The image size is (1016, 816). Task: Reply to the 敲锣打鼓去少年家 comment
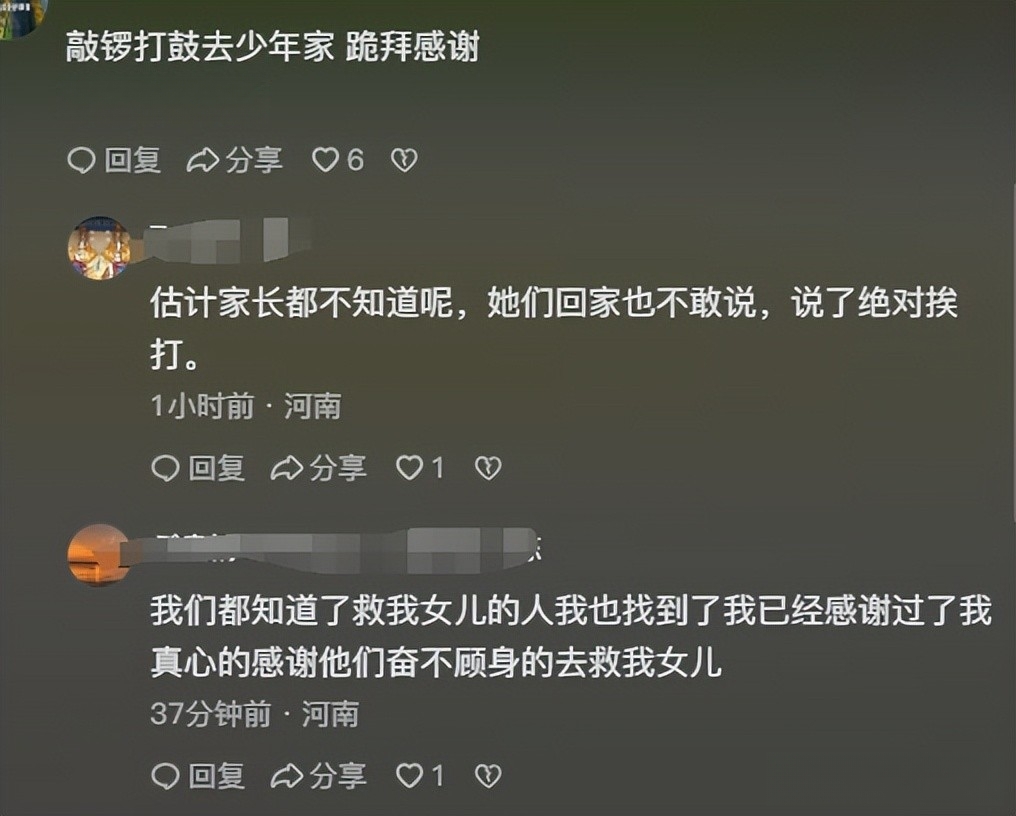(113, 160)
